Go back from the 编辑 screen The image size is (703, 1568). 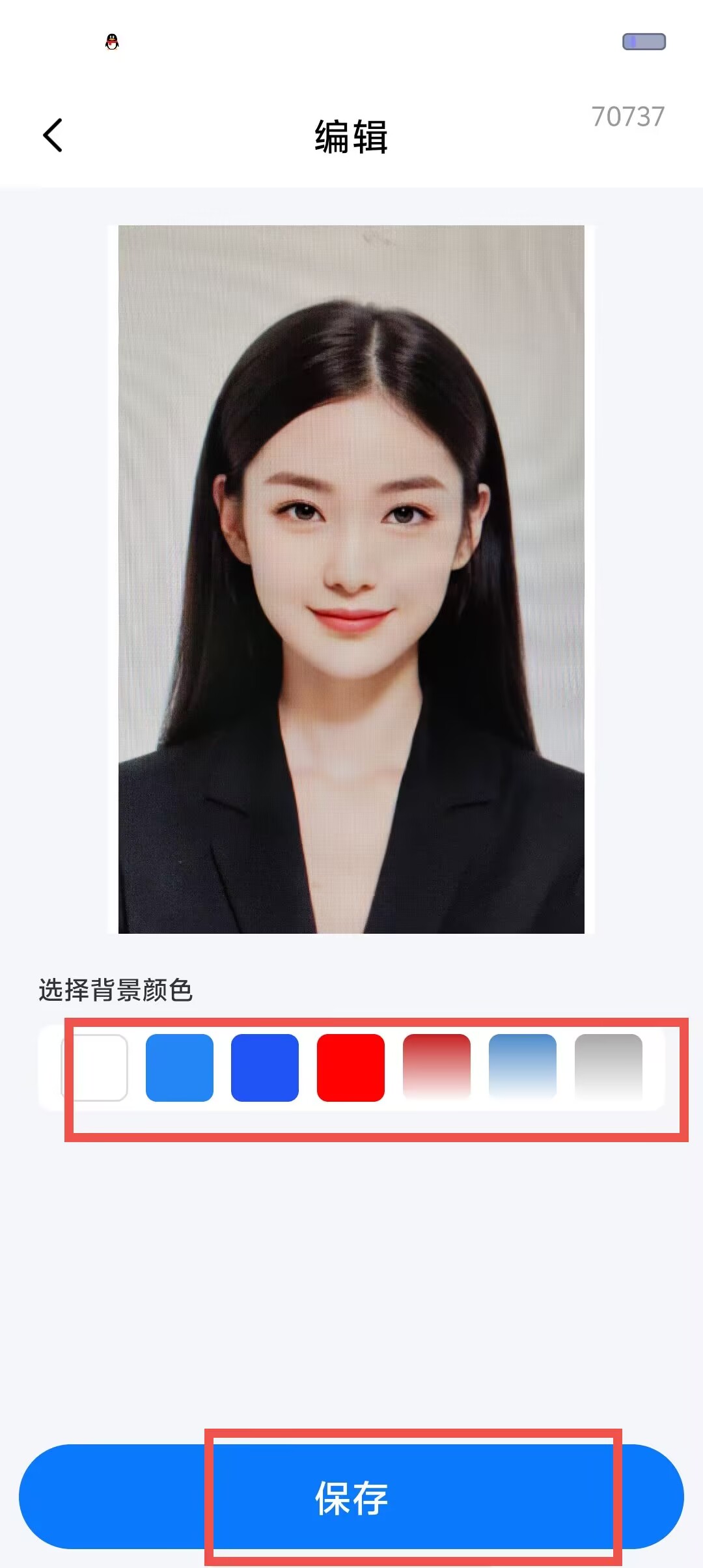pos(53,135)
